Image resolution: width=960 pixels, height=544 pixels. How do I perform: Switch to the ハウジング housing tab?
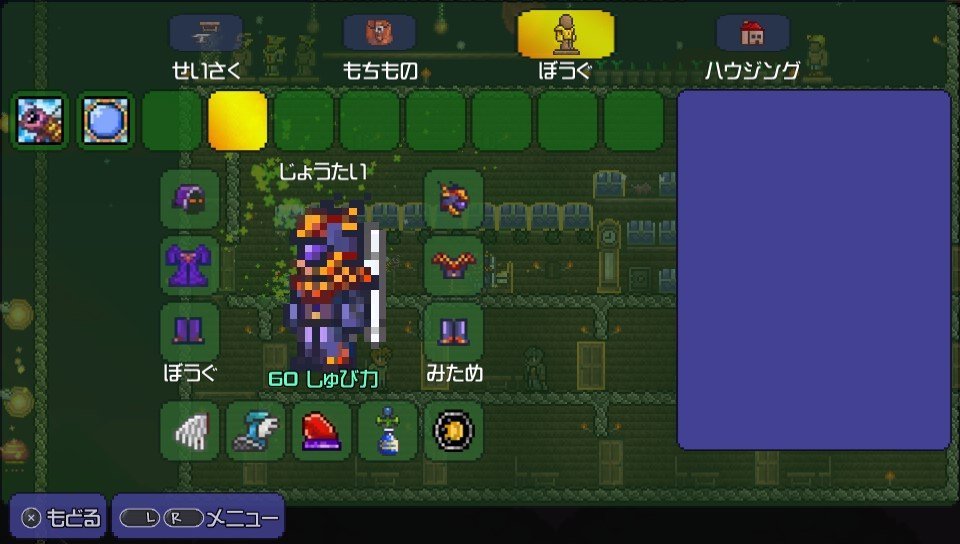(752, 35)
